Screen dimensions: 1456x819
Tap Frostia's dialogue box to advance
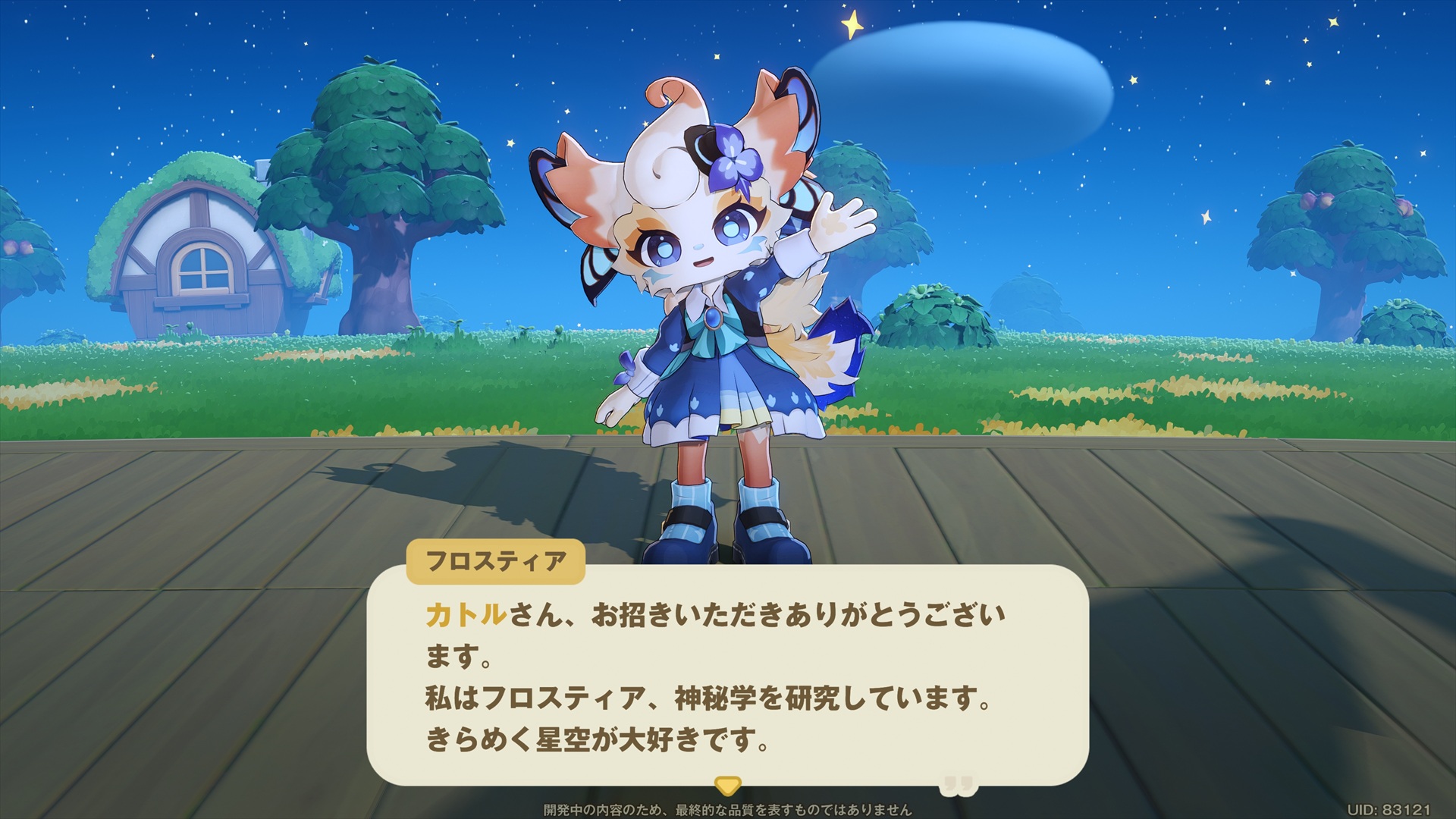728,675
